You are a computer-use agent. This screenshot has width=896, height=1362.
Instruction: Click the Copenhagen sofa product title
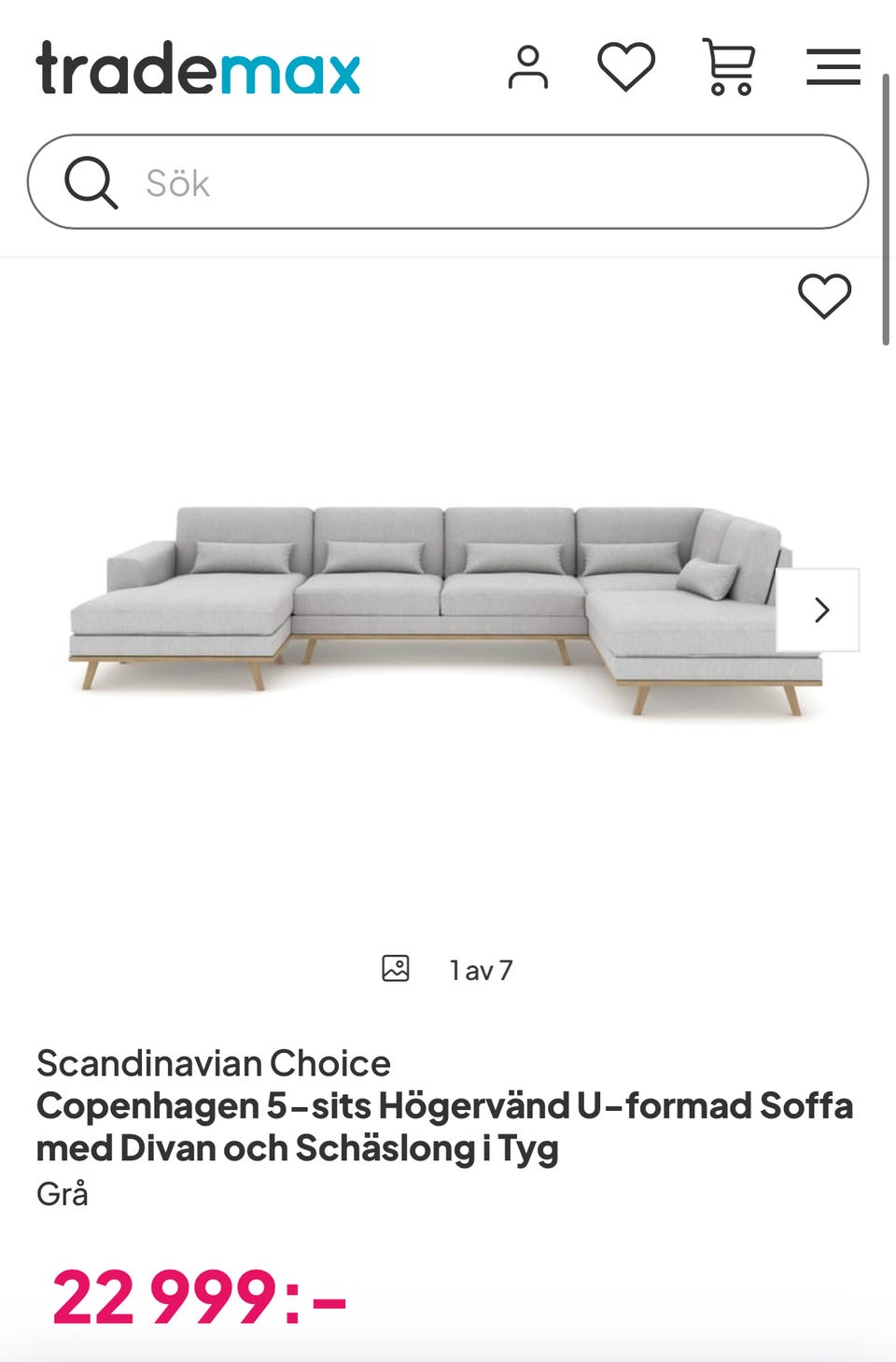click(446, 1125)
